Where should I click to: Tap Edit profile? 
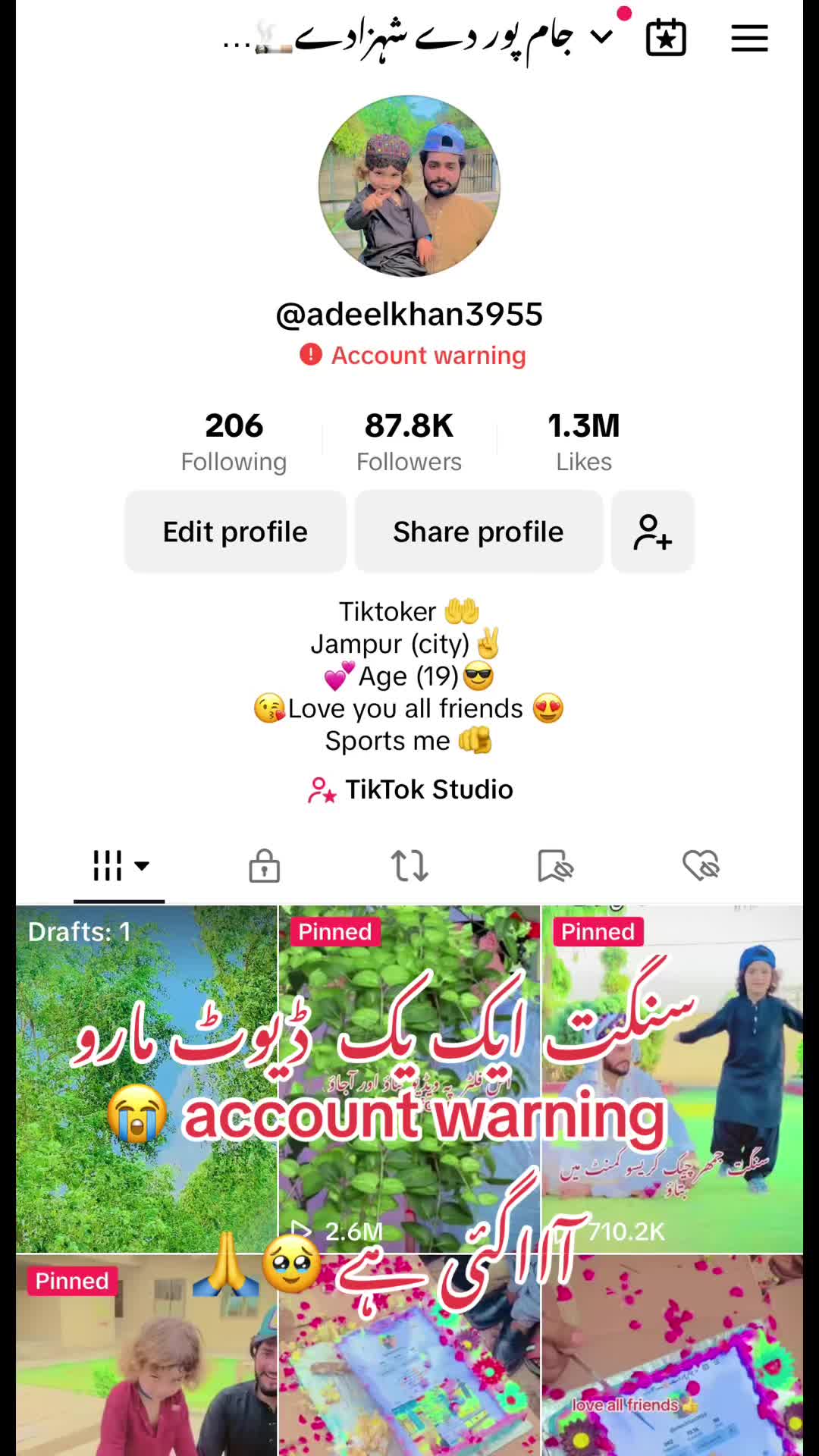235,532
